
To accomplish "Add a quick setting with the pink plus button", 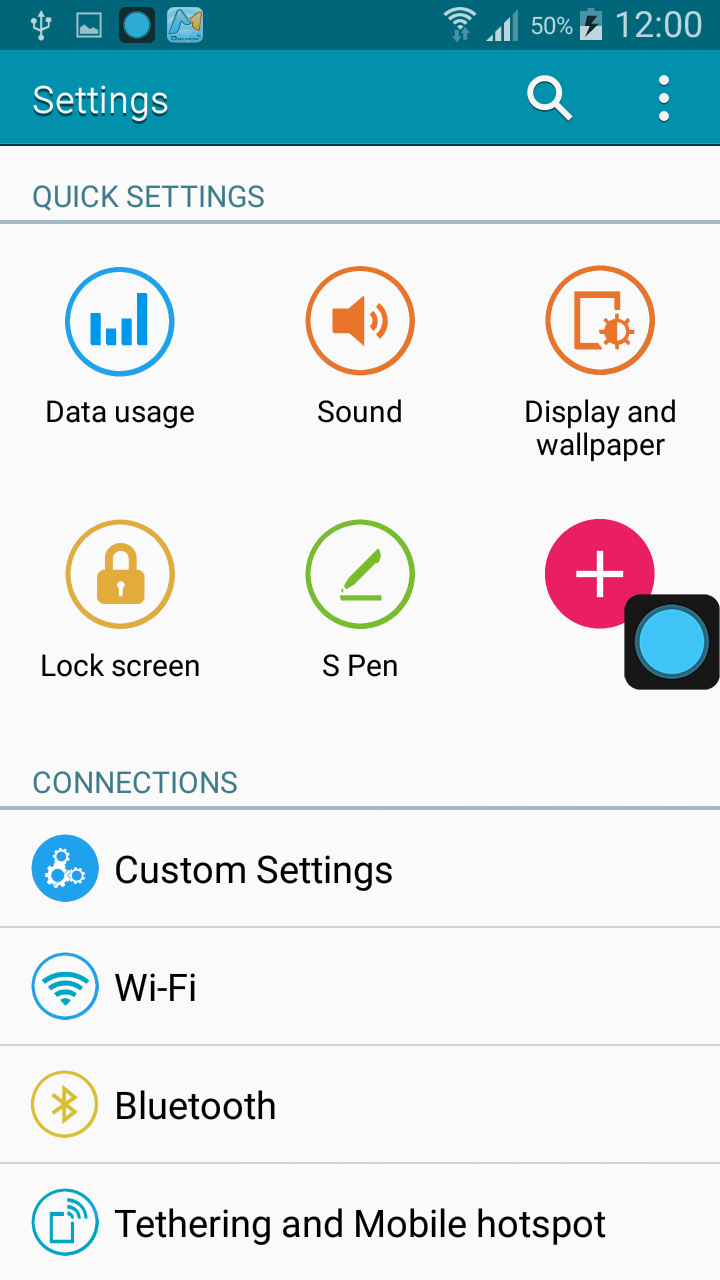I will coord(599,574).
